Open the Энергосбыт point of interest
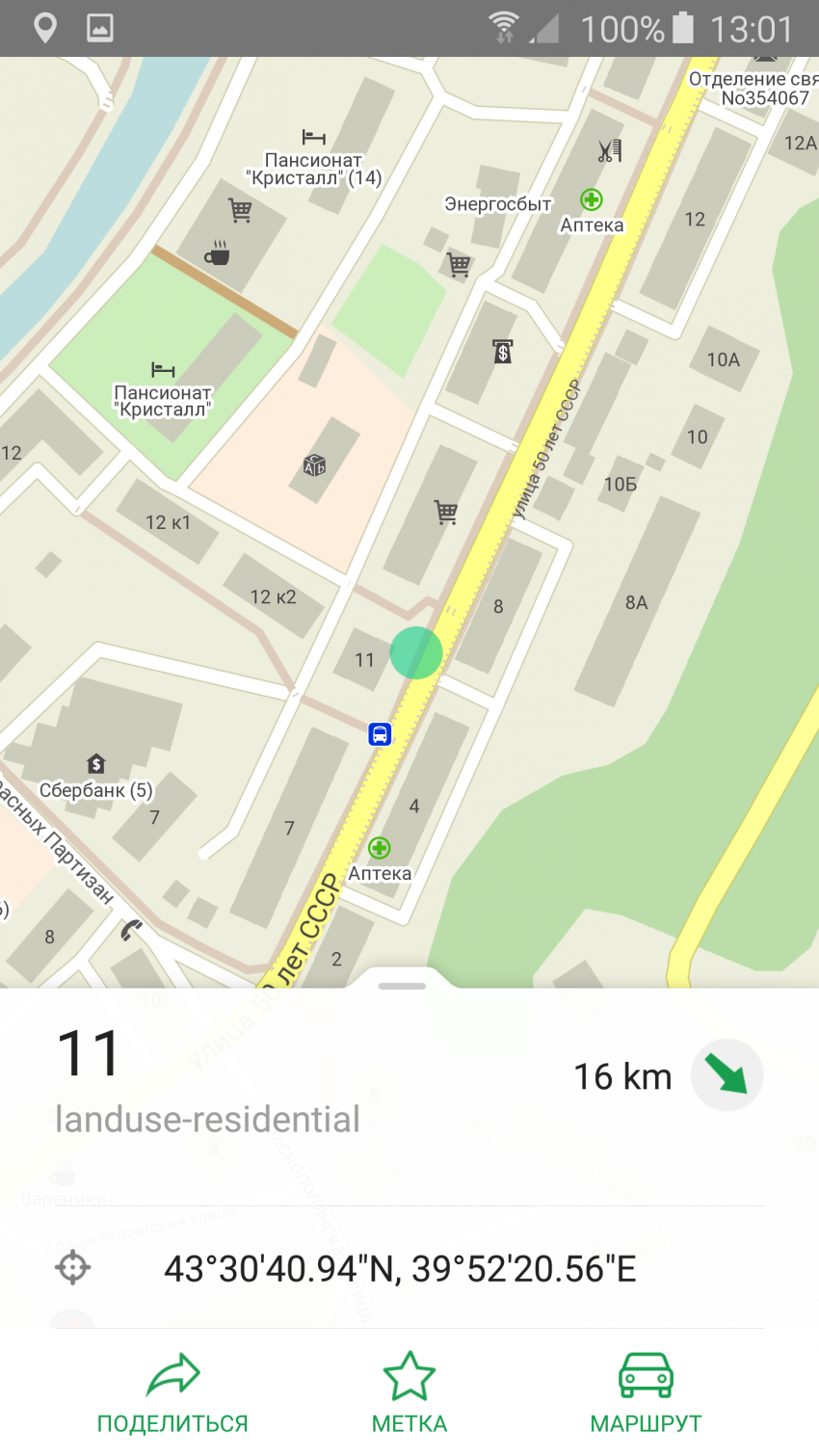The height and width of the screenshot is (1456, 819). [x=497, y=203]
